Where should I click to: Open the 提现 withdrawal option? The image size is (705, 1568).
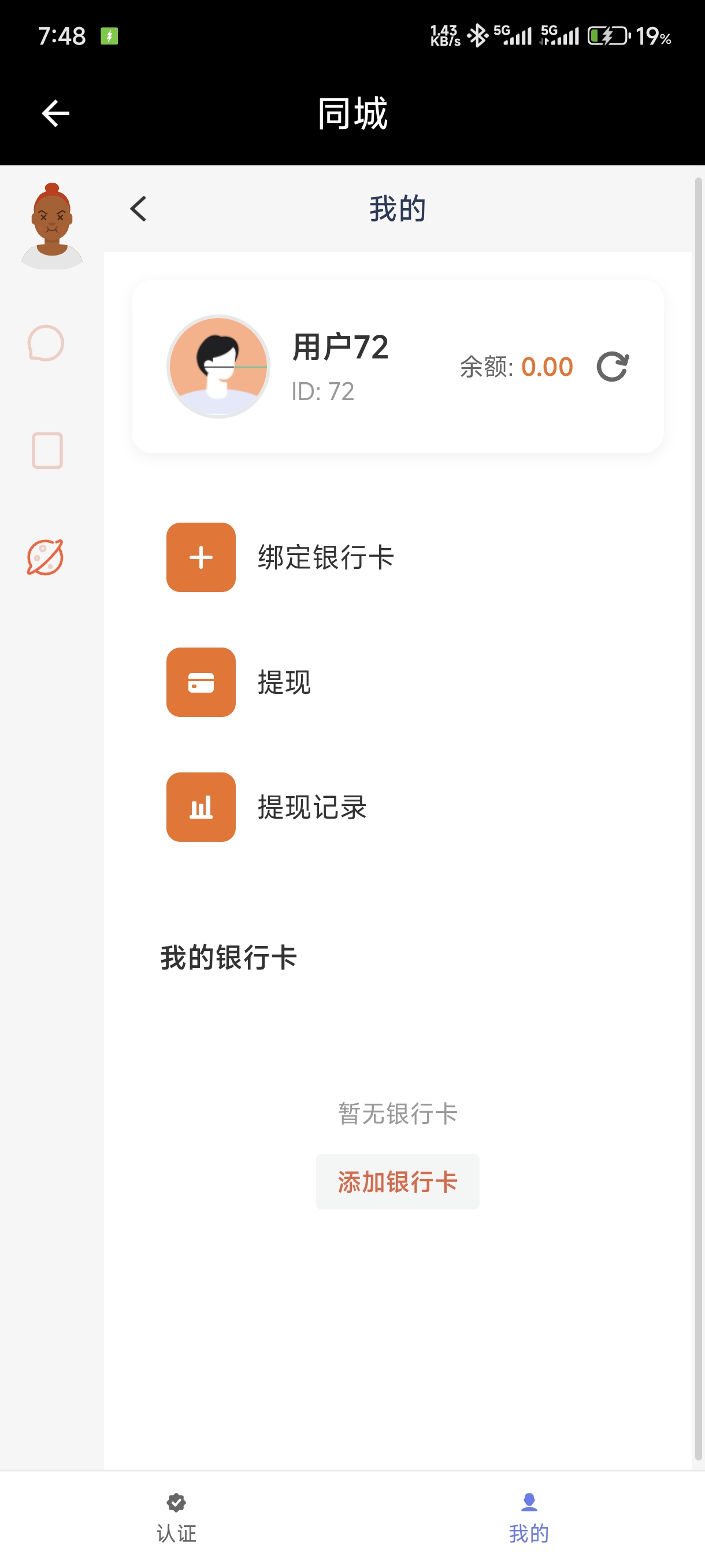tap(239, 682)
